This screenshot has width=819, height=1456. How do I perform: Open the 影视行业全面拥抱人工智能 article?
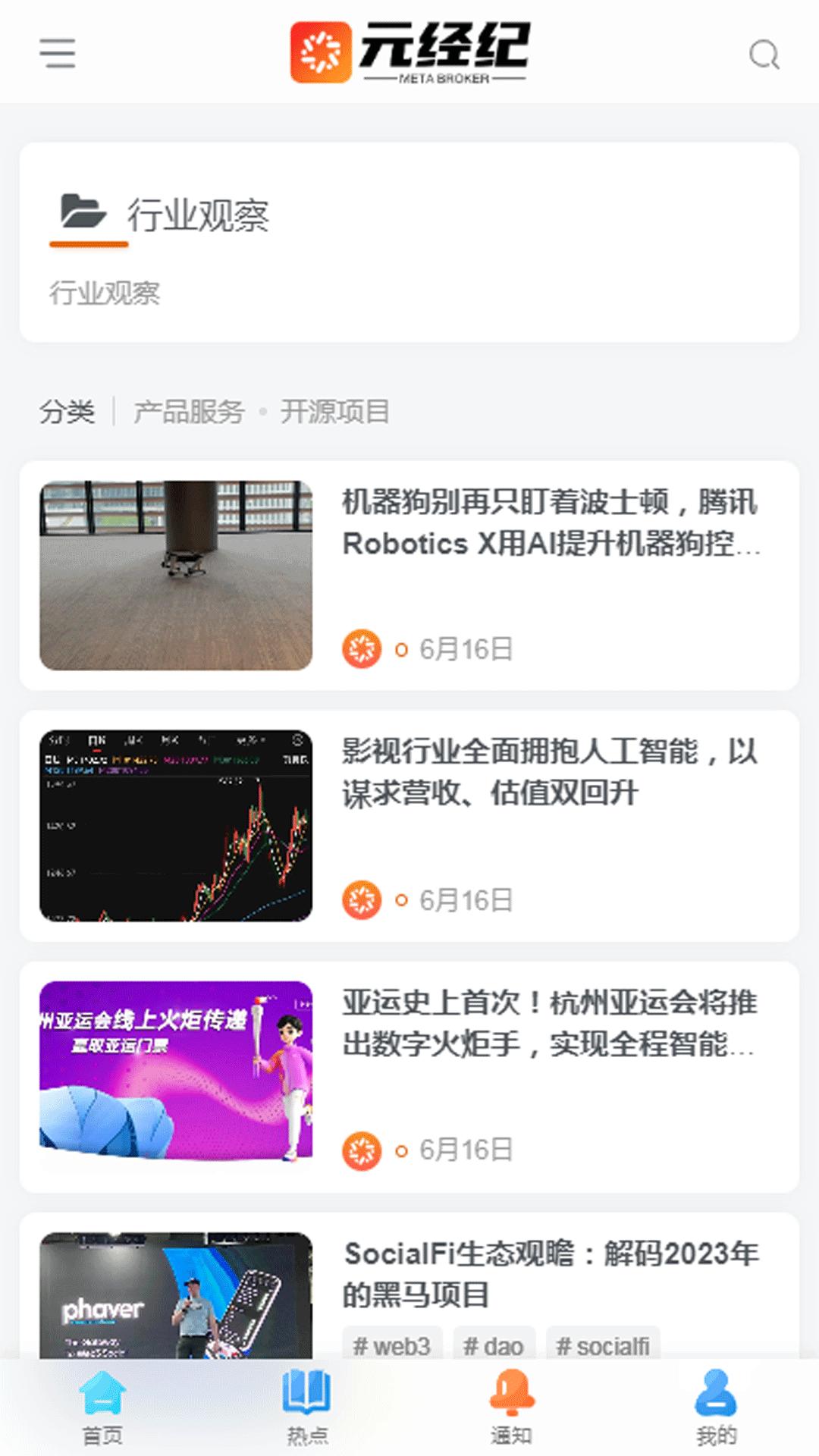click(550, 772)
